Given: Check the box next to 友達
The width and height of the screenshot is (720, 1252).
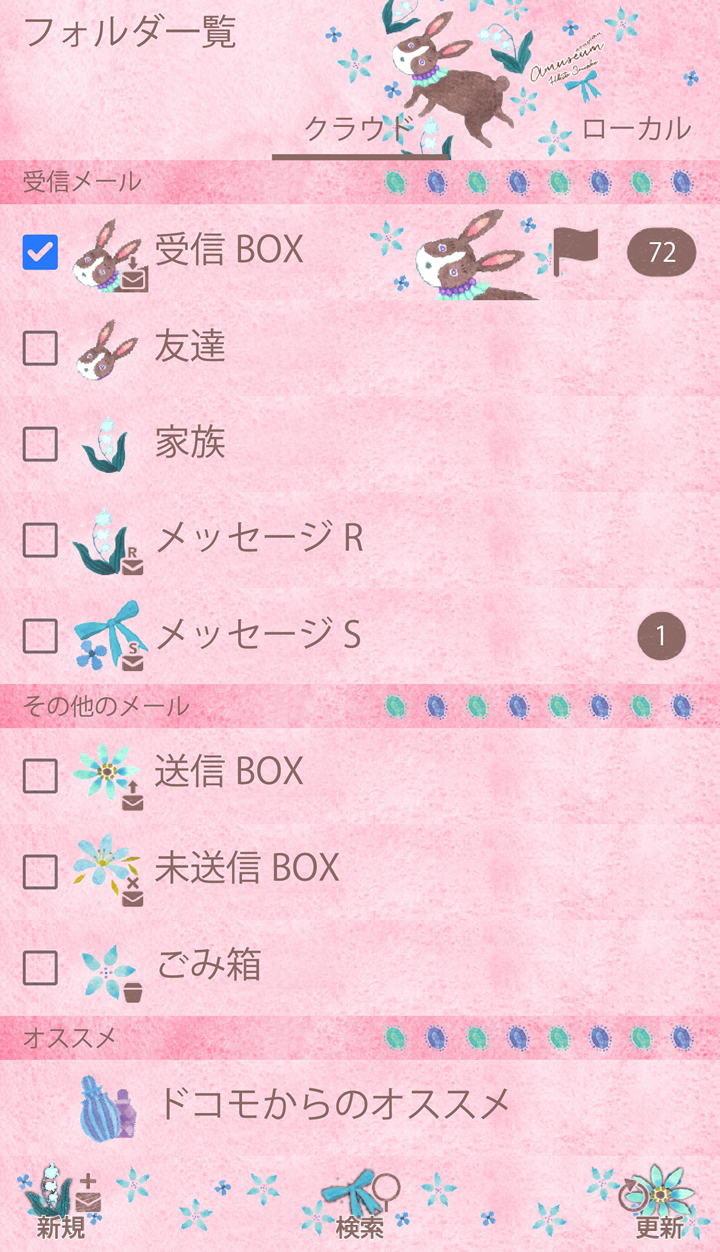Looking at the screenshot, I should click(x=40, y=348).
